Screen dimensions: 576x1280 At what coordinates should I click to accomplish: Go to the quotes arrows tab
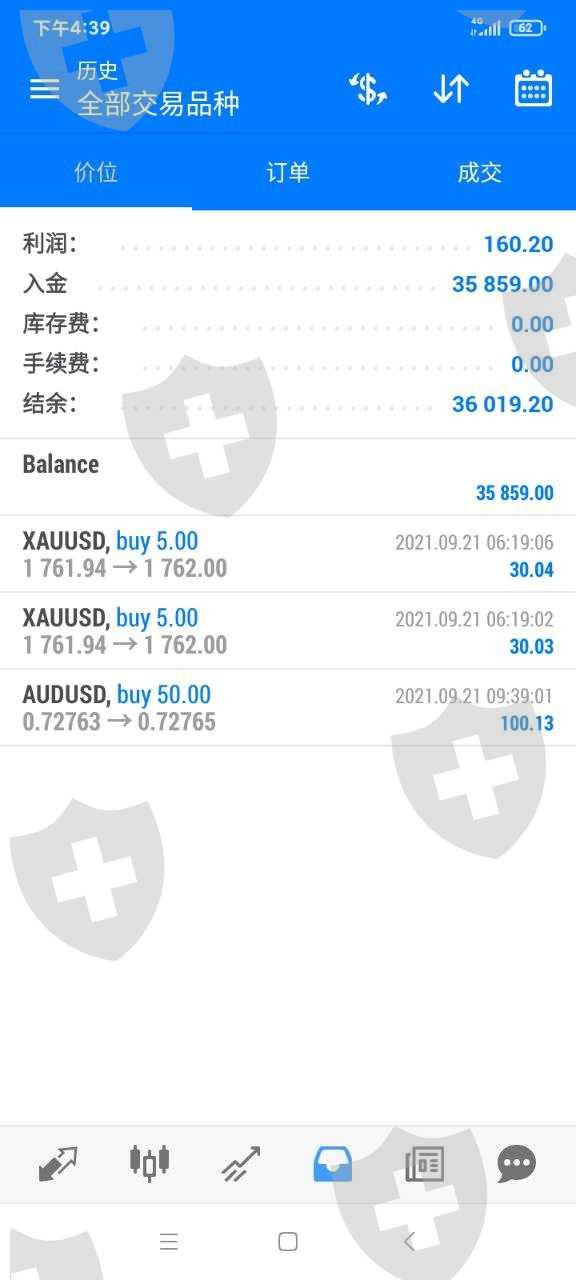[58, 1164]
